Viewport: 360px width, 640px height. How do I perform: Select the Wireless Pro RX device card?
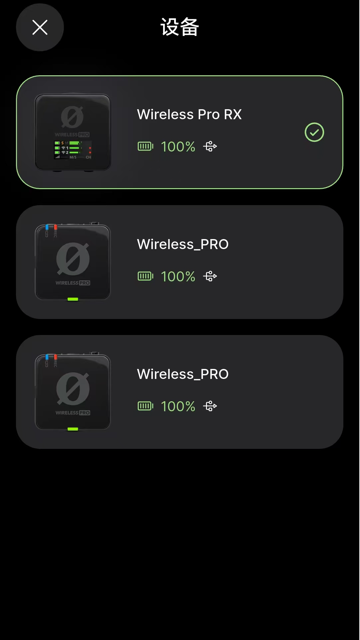(x=180, y=132)
